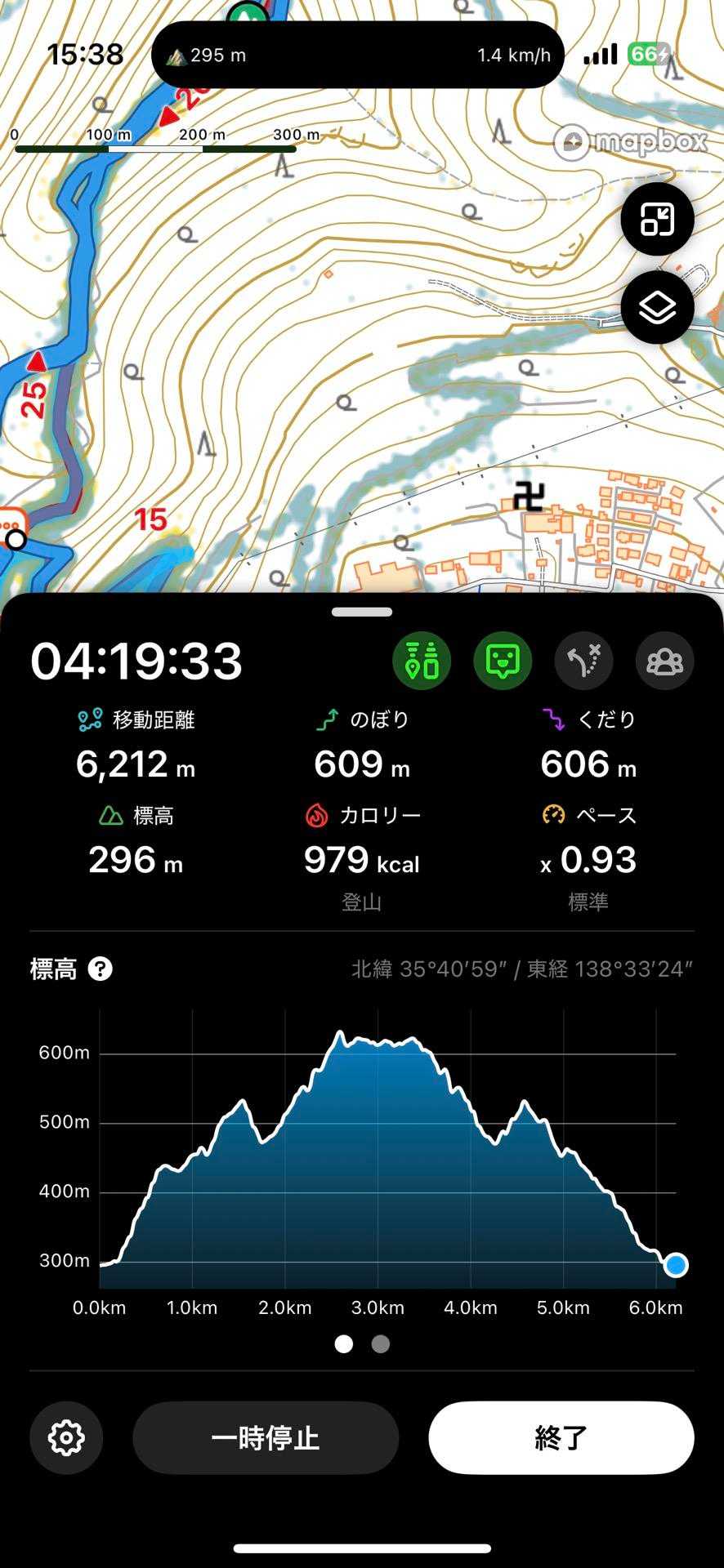Toggle the off-route warning icon
Image resolution: width=724 pixels, height=1568 pixels.
point(583,661)
